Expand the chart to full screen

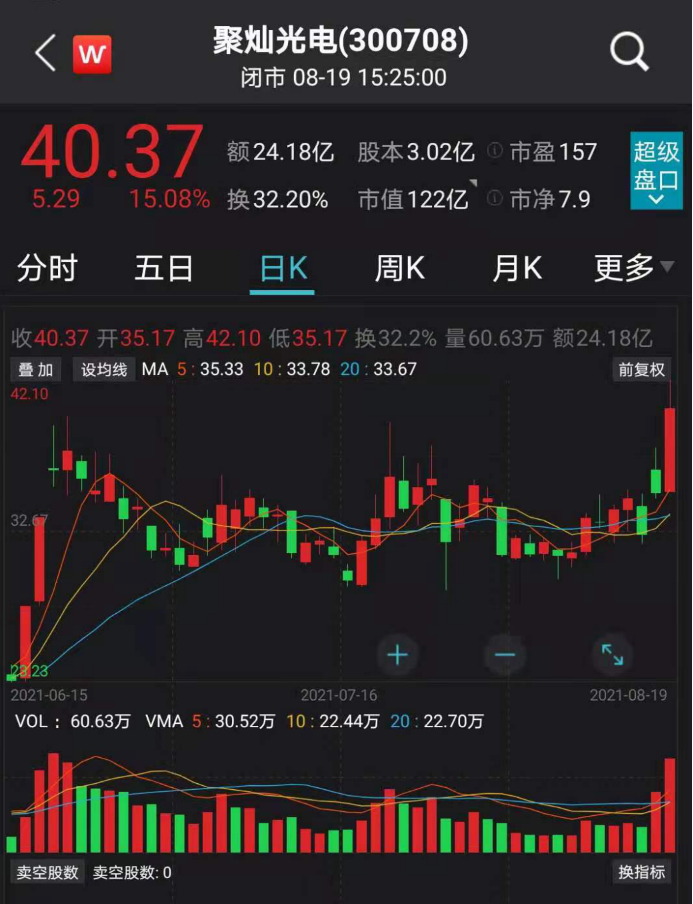coord(611,656)
